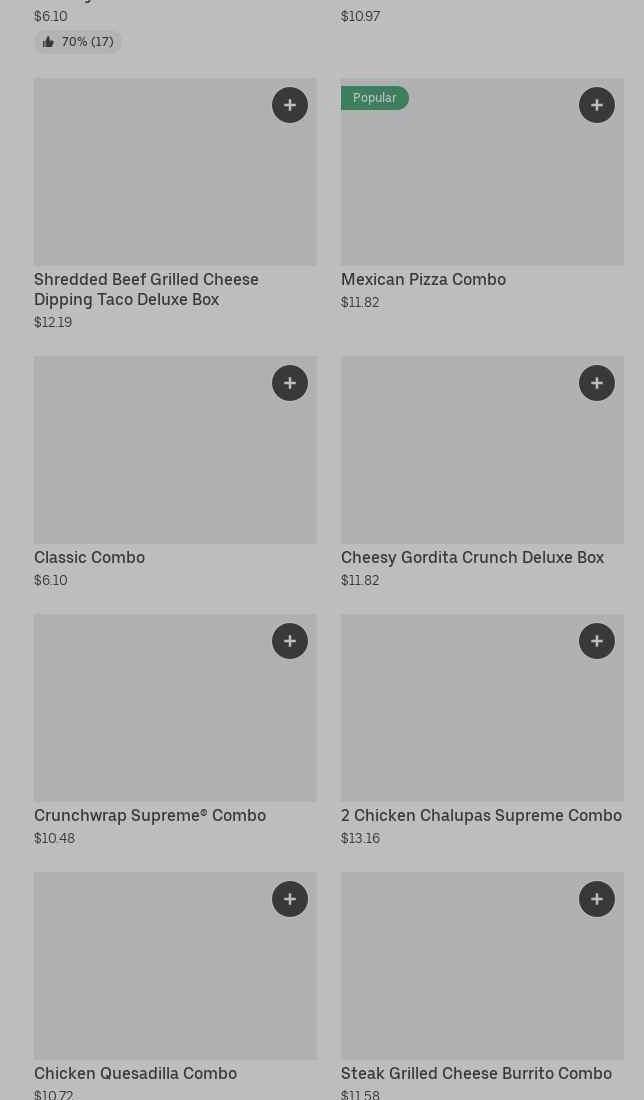The image size is (644, 1100).
Task: Open the Chicken Quesadilla Combo item
Action: pyautogui.click(x=135, y=1073)
